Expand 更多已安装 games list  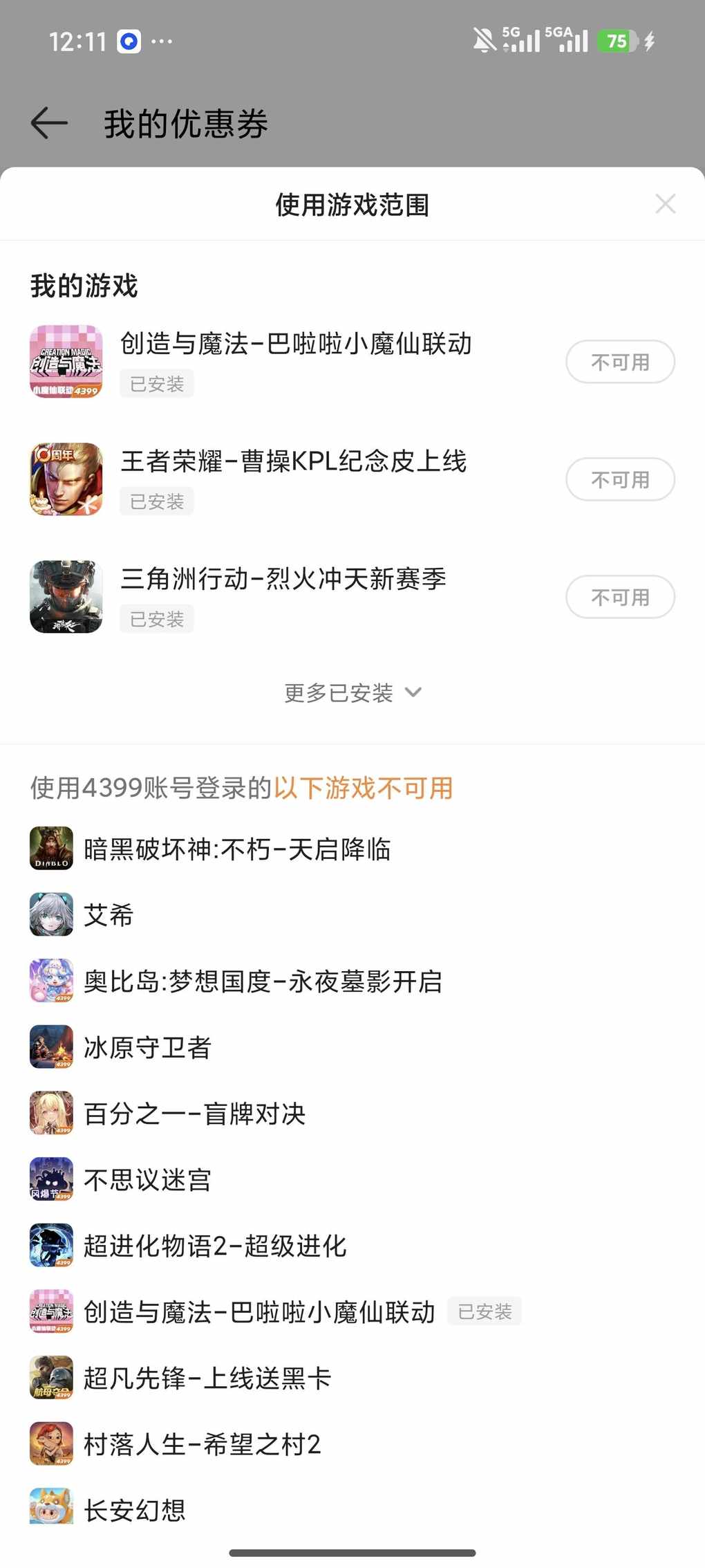pyautogui.click(x=352, y=692)
